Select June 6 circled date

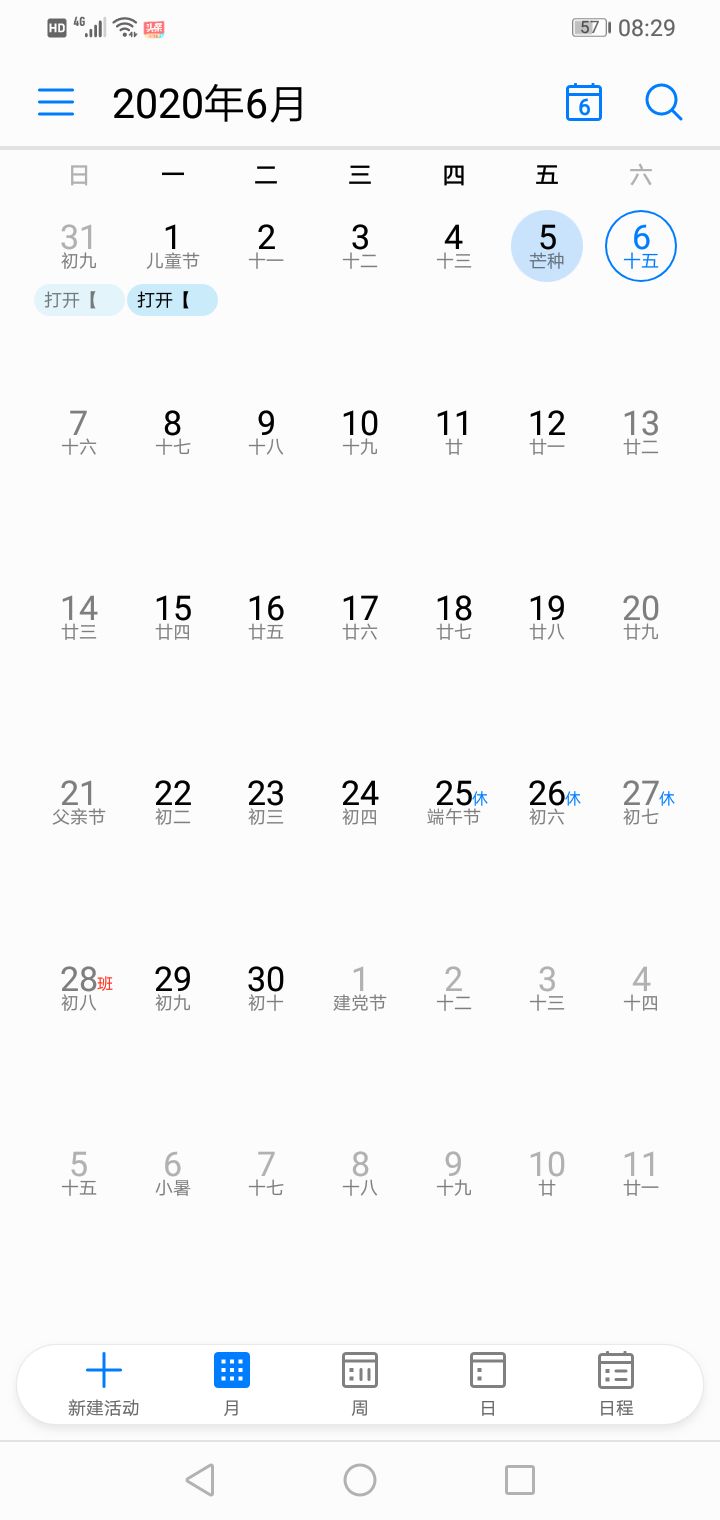coord(641,246)
